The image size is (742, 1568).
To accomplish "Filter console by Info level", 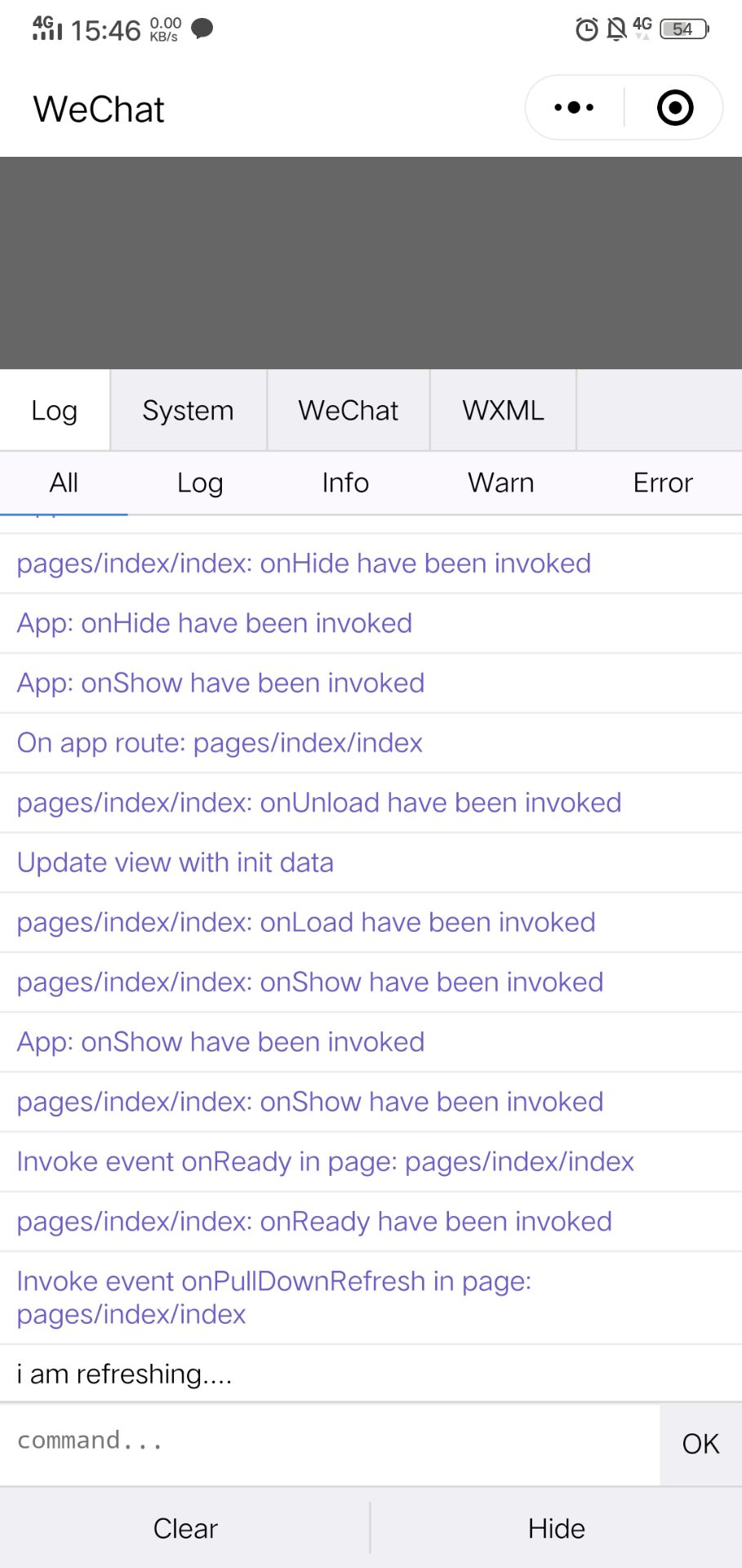I will tap(345, 483).
